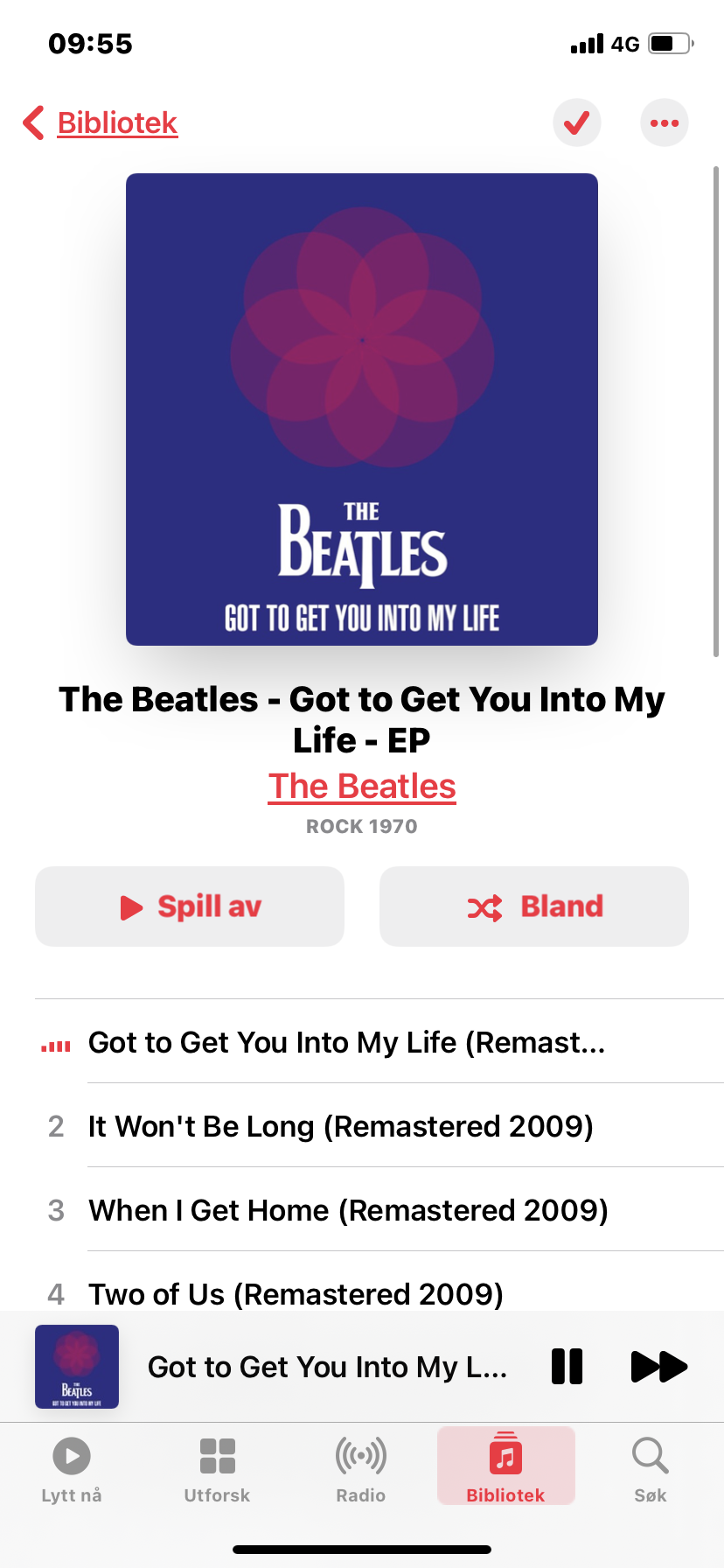
Task: Switch to the Lytt nå tab
Action: [x=72, y=1468]
